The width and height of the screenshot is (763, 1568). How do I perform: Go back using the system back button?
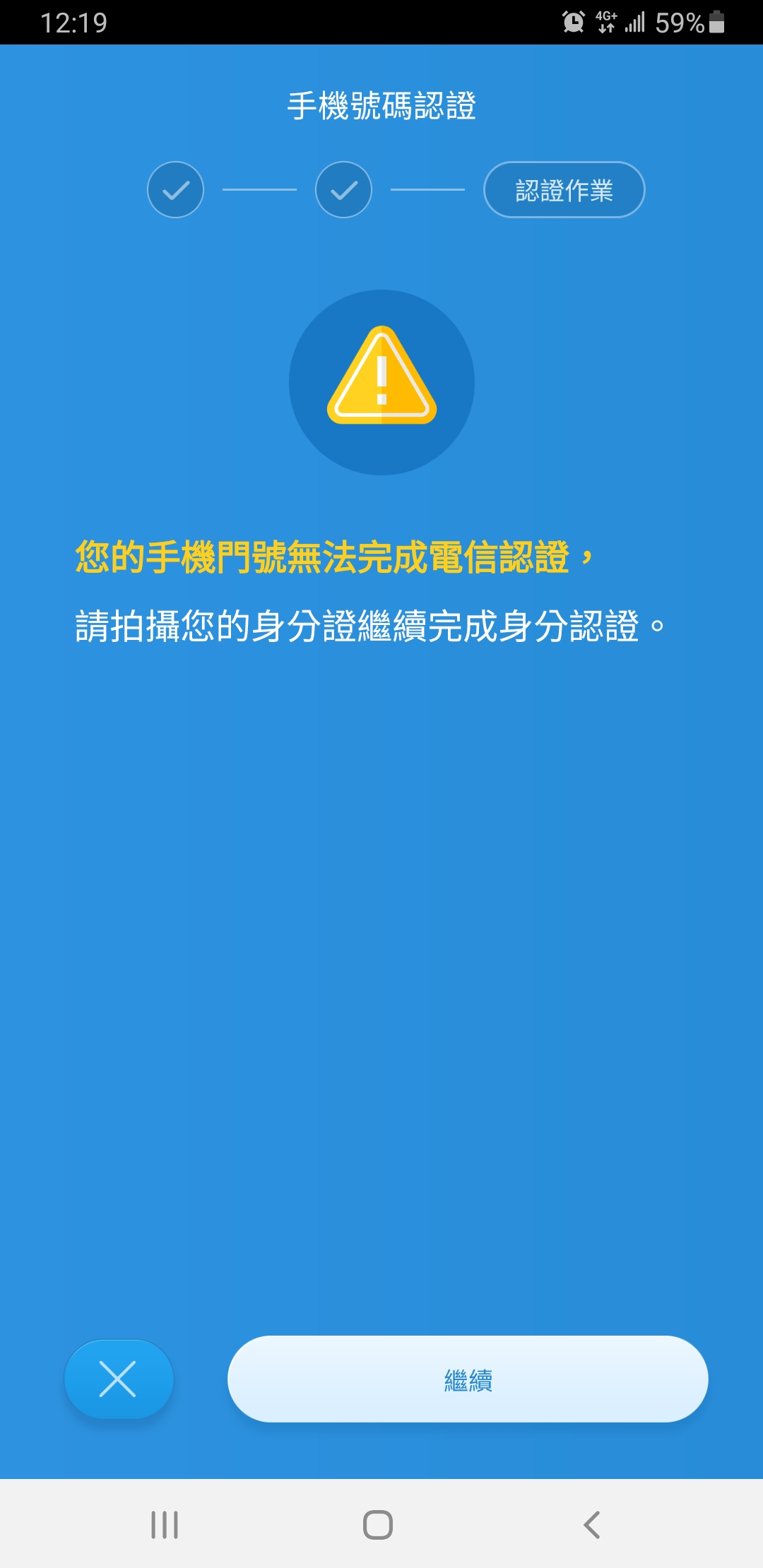coord(592,1524)
